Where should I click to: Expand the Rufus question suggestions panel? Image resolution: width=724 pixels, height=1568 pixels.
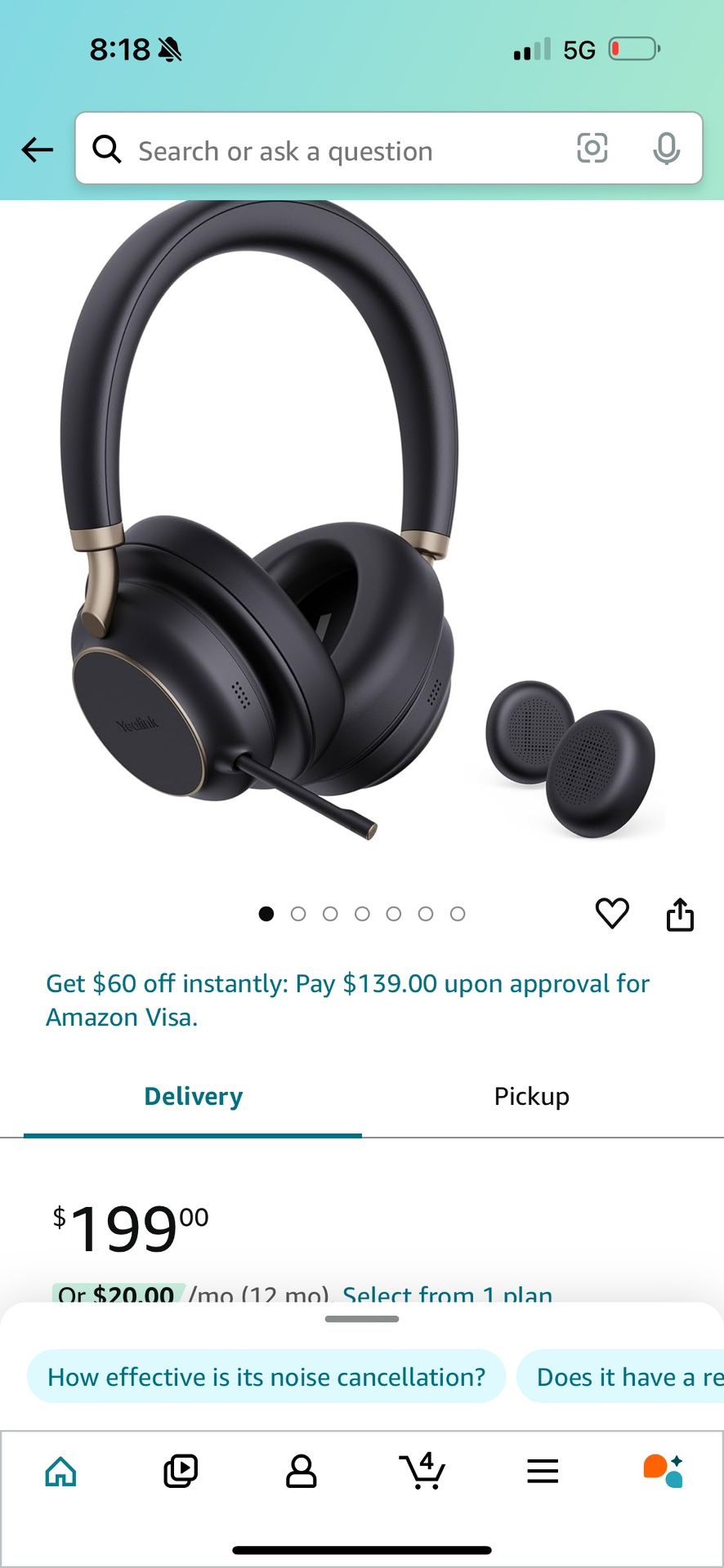point(362,1318)
